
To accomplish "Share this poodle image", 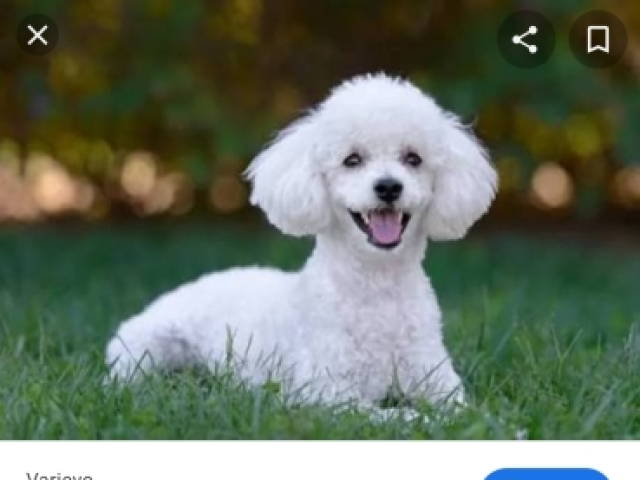I will pos(525,39).
